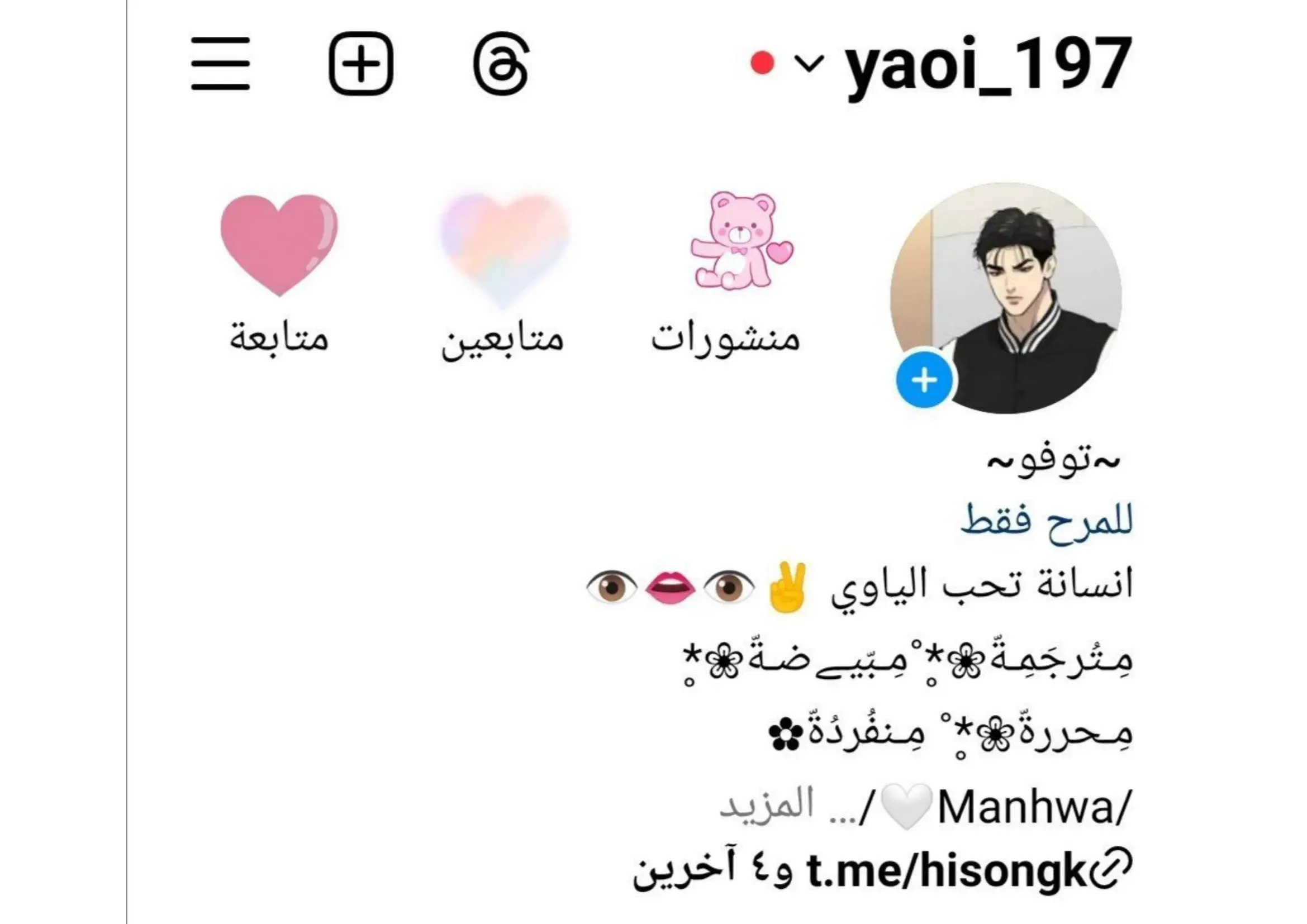
Task: Add a story via profile picture plus
Action: point(924,379)
